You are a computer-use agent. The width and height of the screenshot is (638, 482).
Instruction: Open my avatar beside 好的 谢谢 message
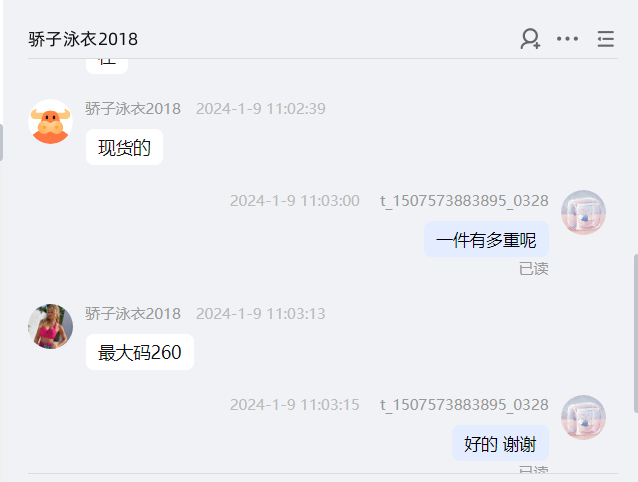[583, 417]
